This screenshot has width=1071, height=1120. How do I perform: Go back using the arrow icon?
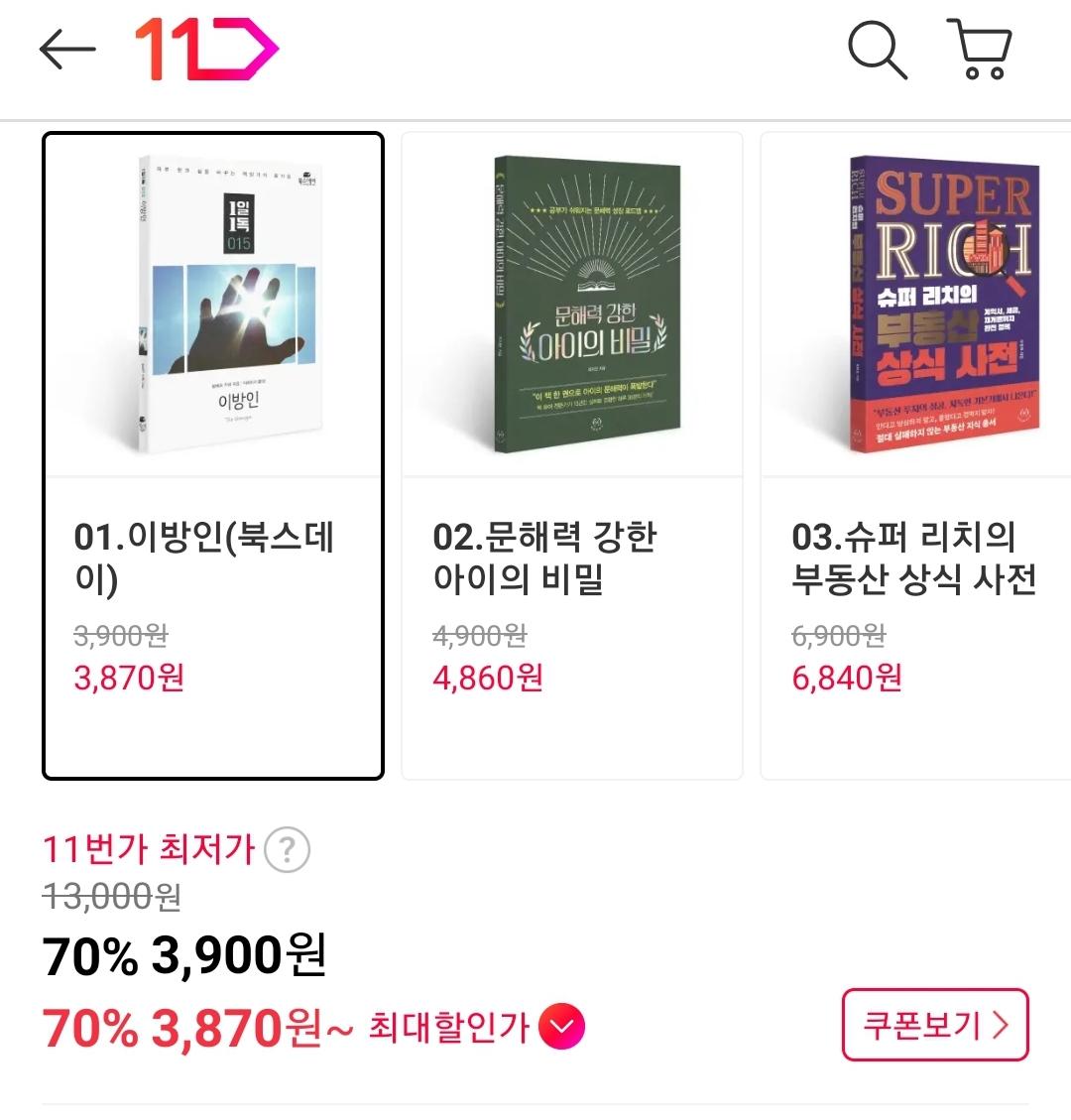pyautogui.click(x=67, y=50)
